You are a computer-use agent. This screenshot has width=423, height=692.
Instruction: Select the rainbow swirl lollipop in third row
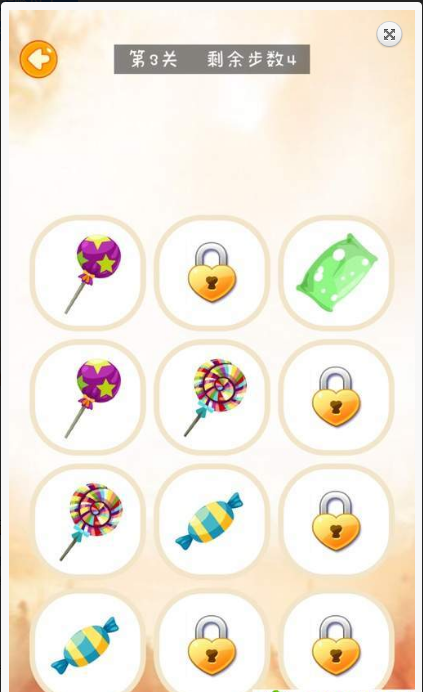(x=88, y=521)
